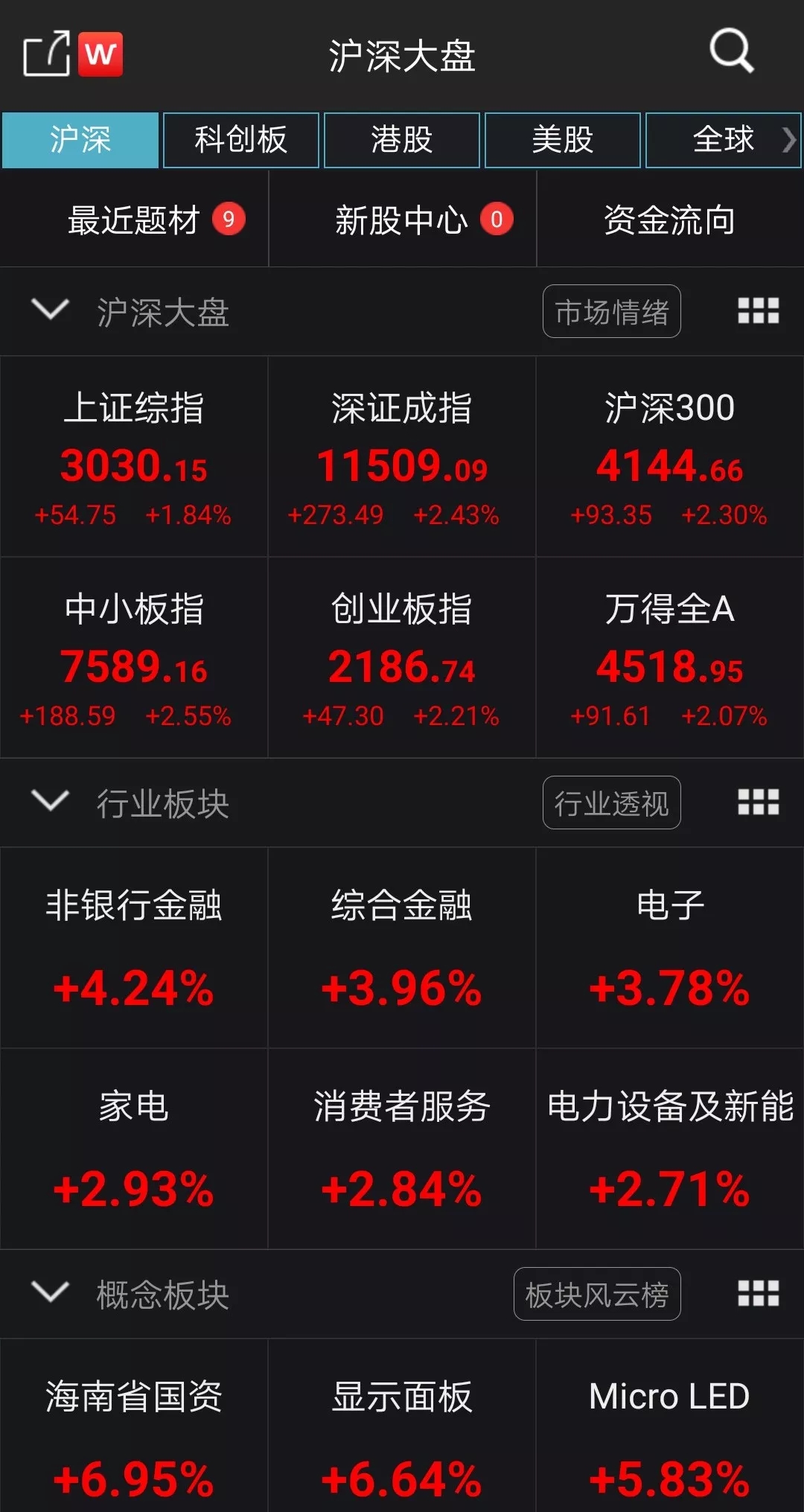This screenshot has width=804, height=1512.
Task: Collapse the 概念板块 section
Action: pyautogui.click(x=51, y=1292)
